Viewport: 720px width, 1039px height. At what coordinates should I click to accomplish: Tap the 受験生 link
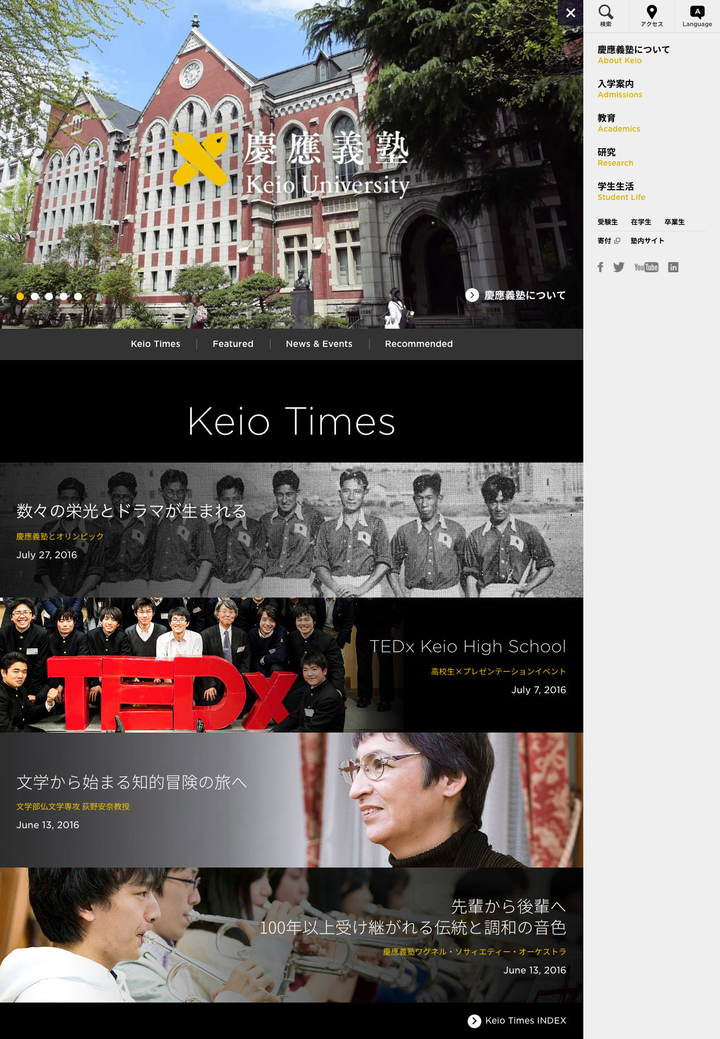(607, 222)
